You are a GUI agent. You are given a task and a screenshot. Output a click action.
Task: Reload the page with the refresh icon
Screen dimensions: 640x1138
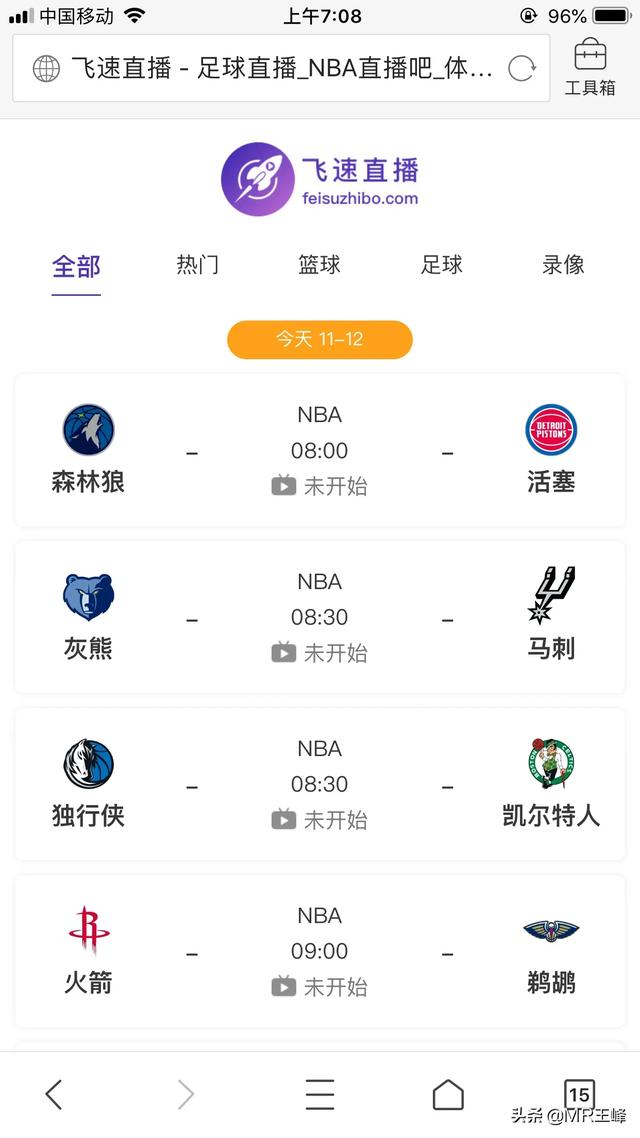(x=521, y=68)
